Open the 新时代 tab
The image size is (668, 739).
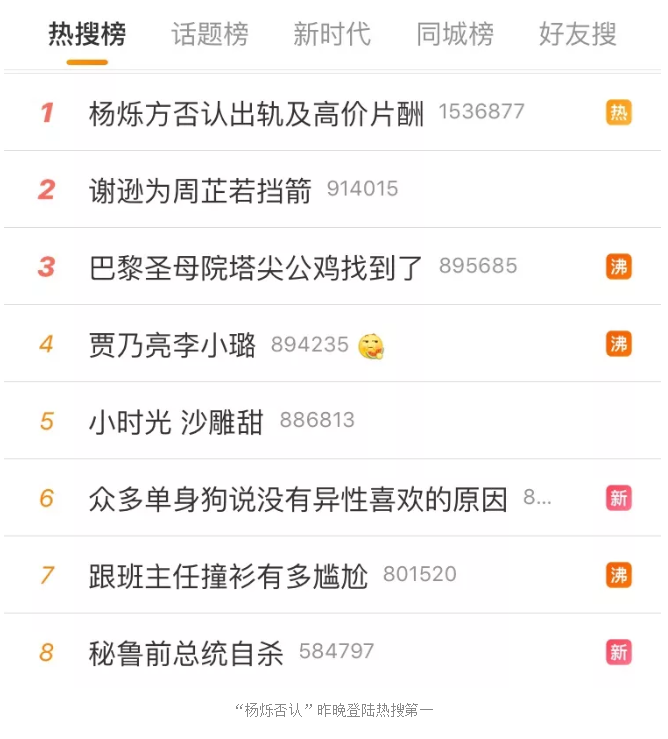tap(332, 35)
